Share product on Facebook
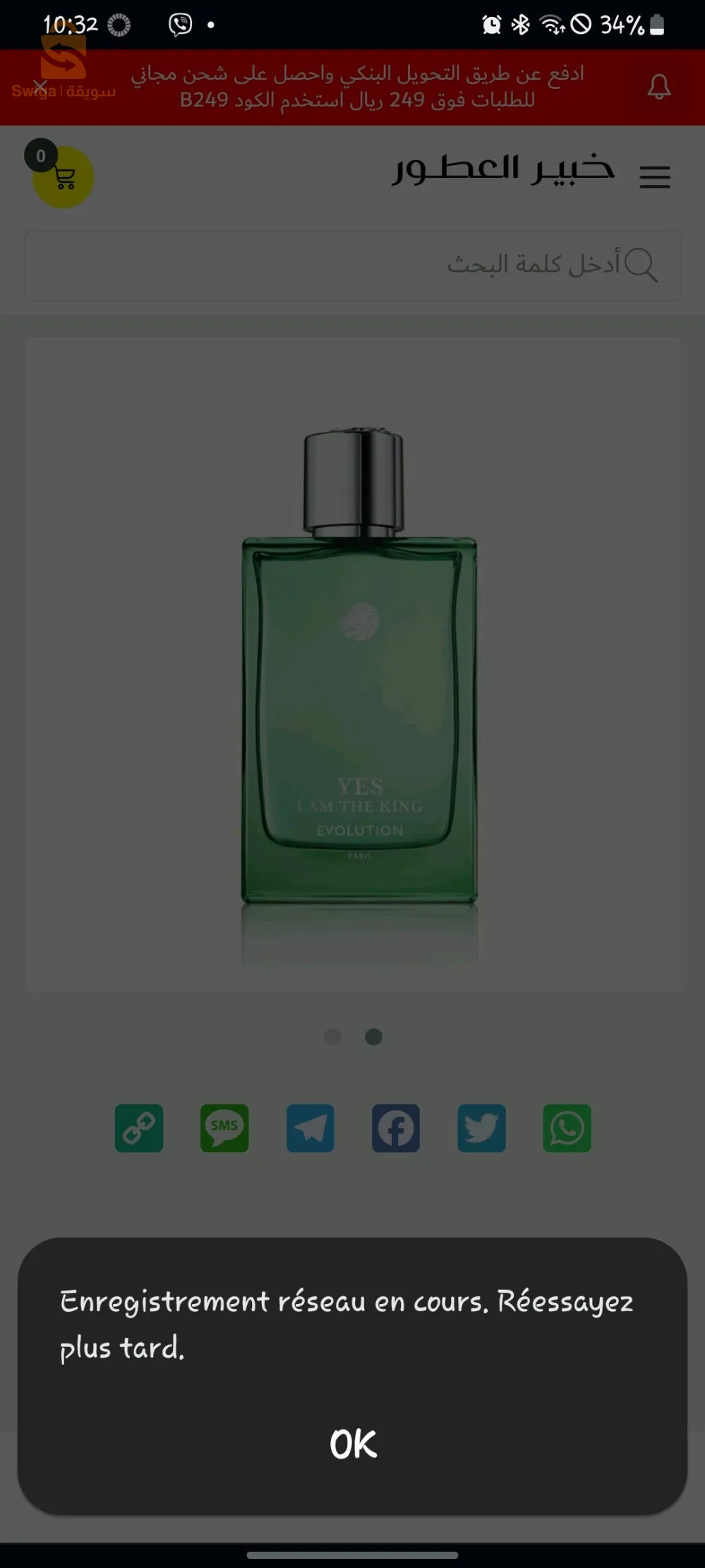 [396, 1128]
